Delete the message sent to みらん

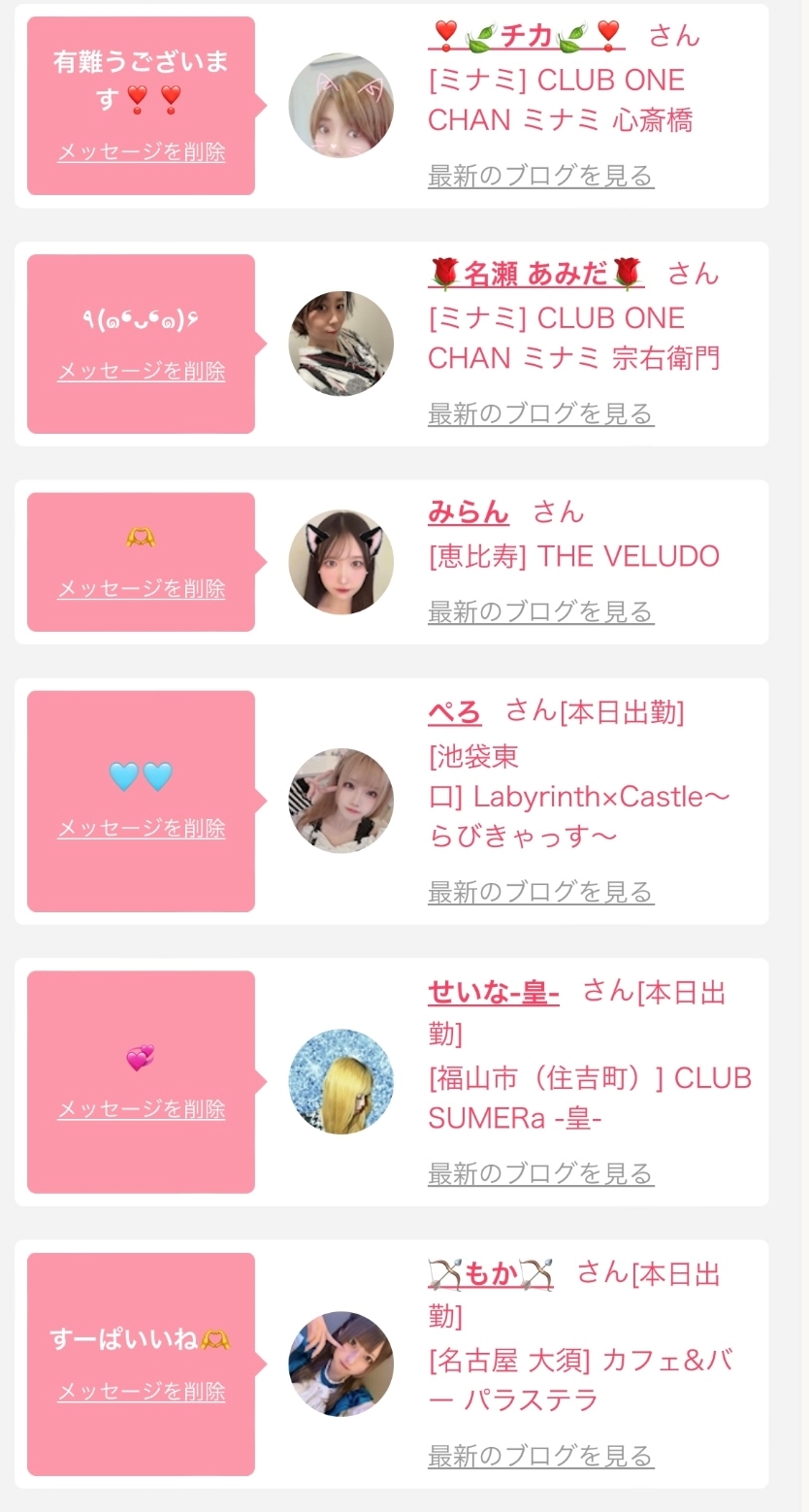[x=142, y=588]
